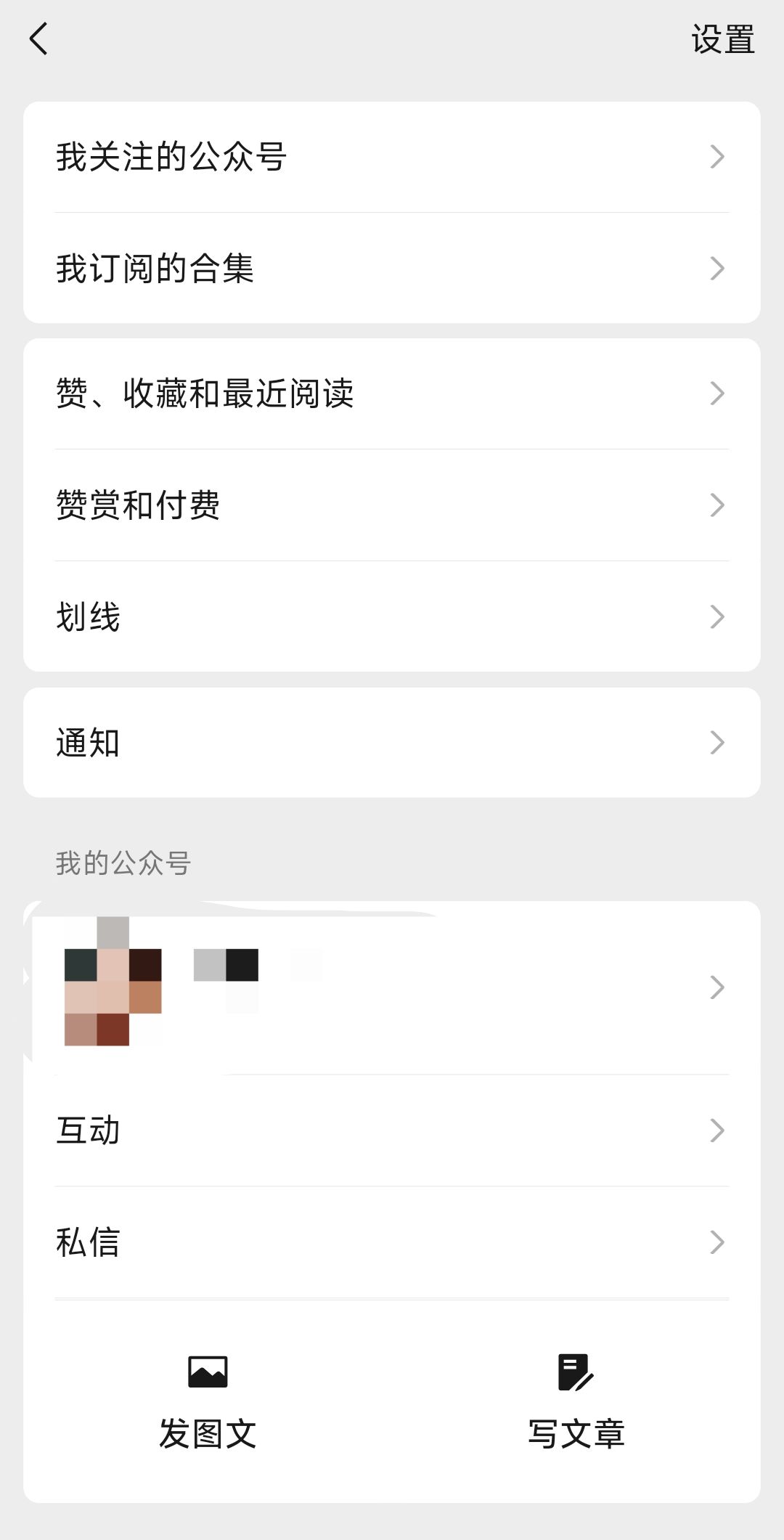Open 我关注的公众号

click(392, 157)
